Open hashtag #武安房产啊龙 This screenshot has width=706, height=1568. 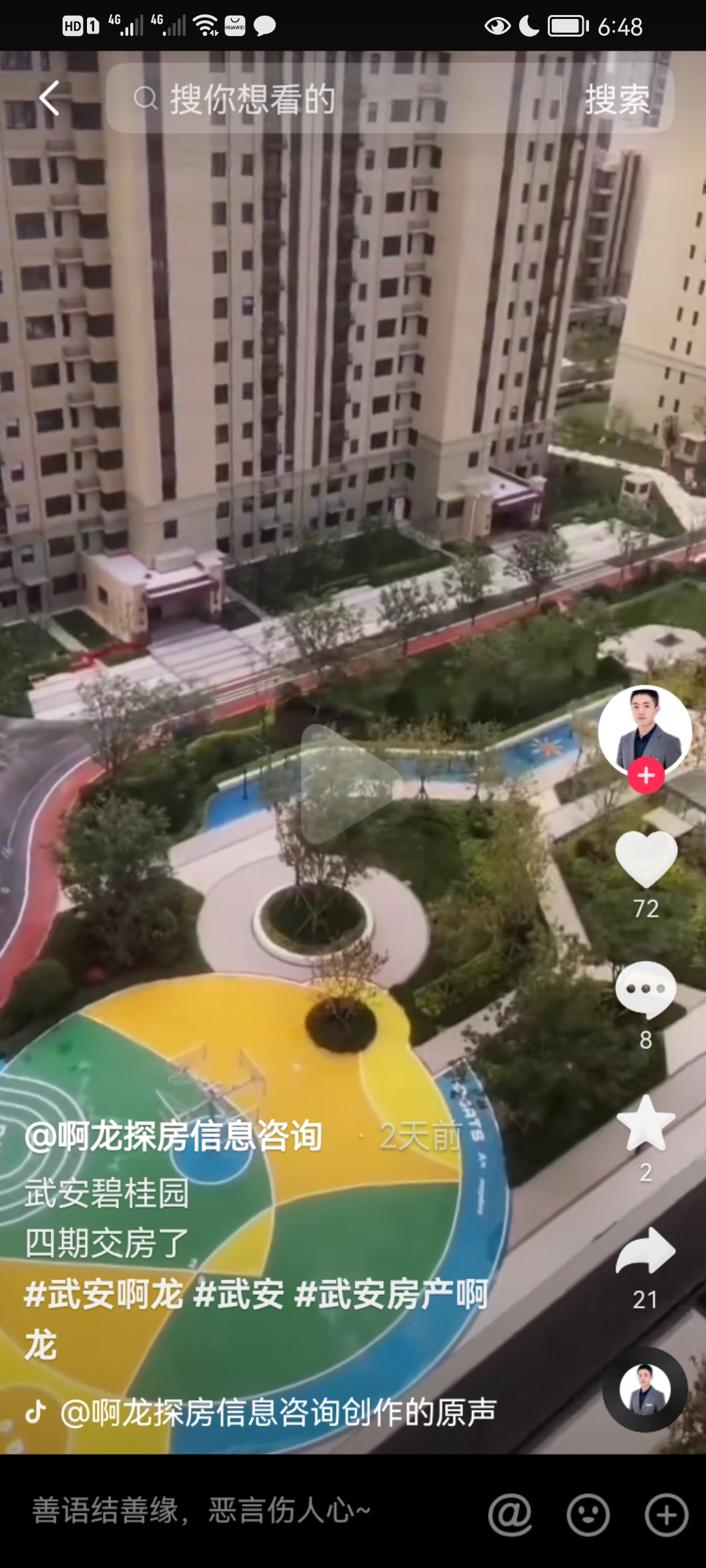click(x=391, y=1294)
